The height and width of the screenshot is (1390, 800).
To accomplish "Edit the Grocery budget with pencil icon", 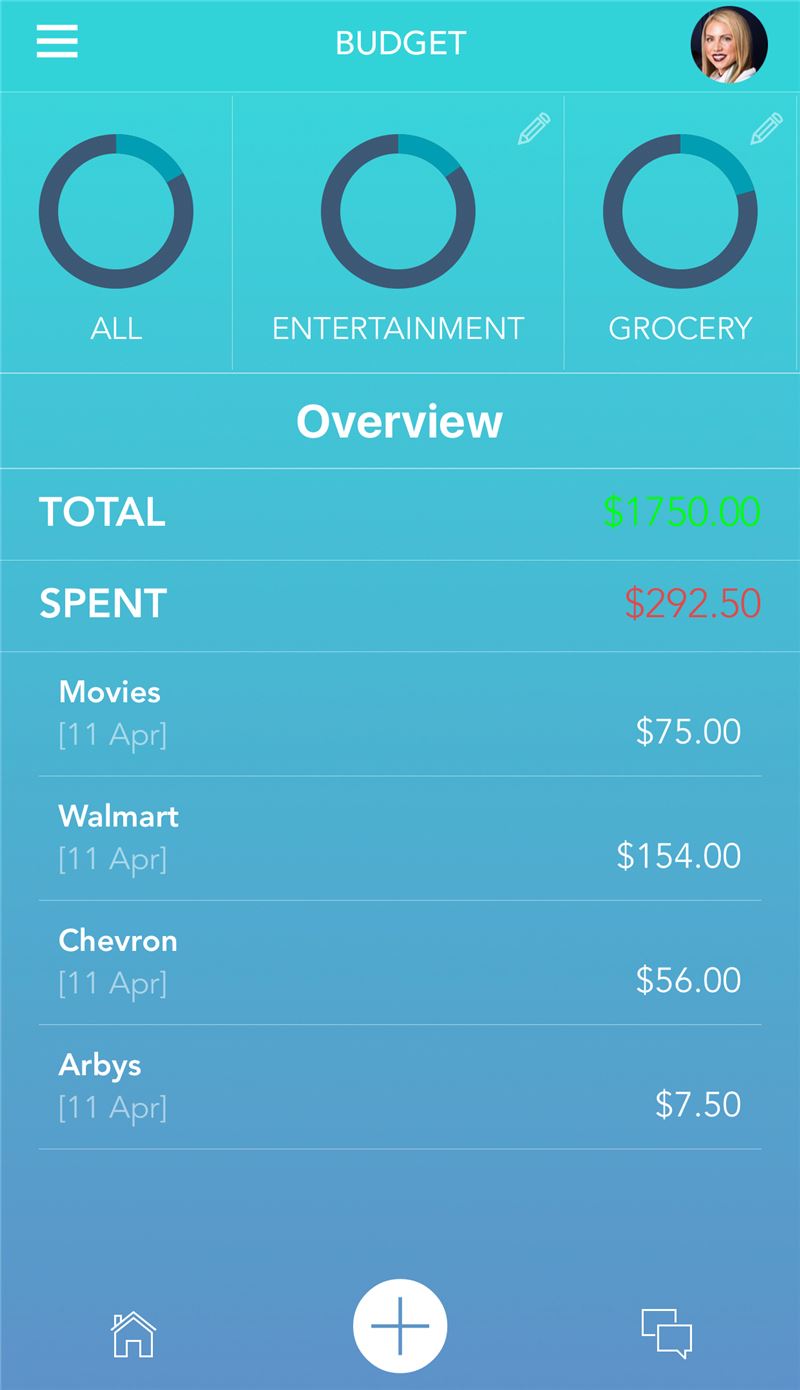I will click(766, 129).
